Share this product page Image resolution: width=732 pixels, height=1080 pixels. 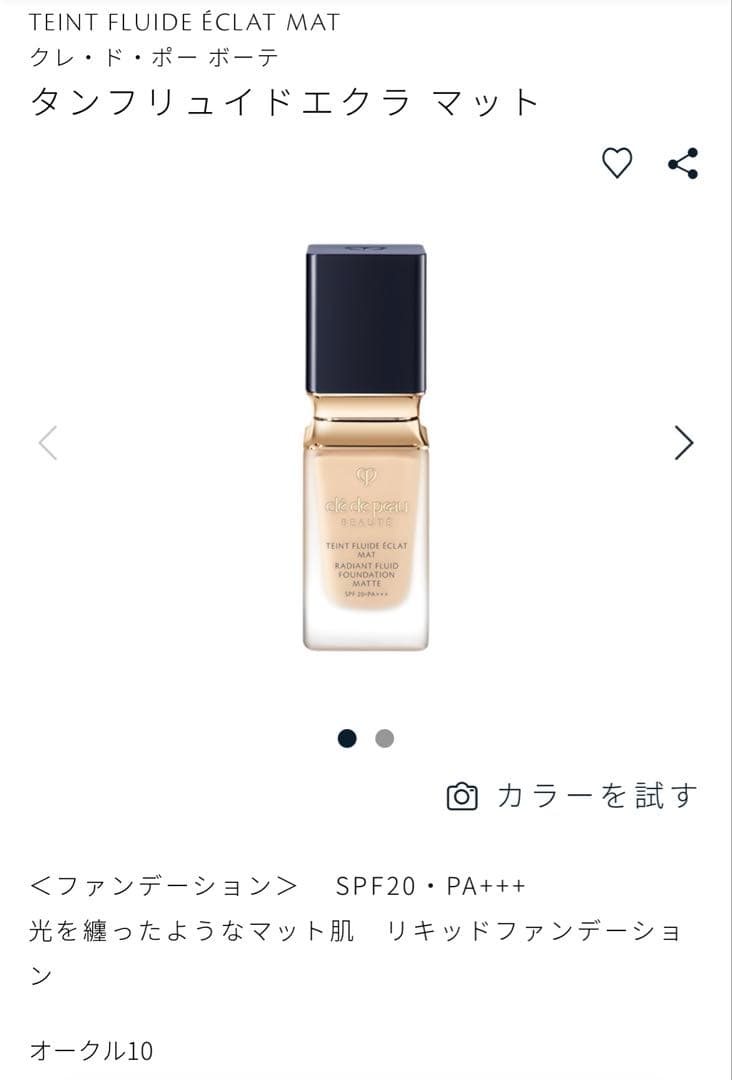pos(682,163)
